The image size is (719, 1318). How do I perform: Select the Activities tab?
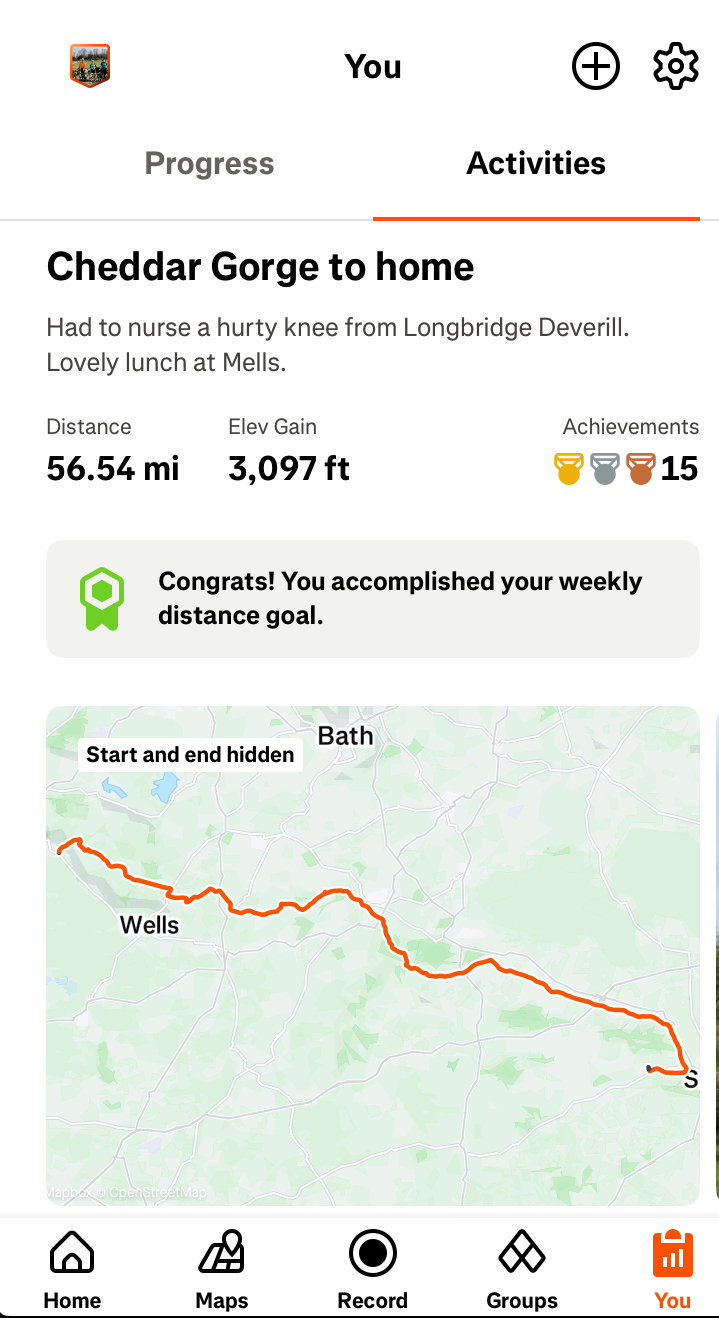[536, 163]
